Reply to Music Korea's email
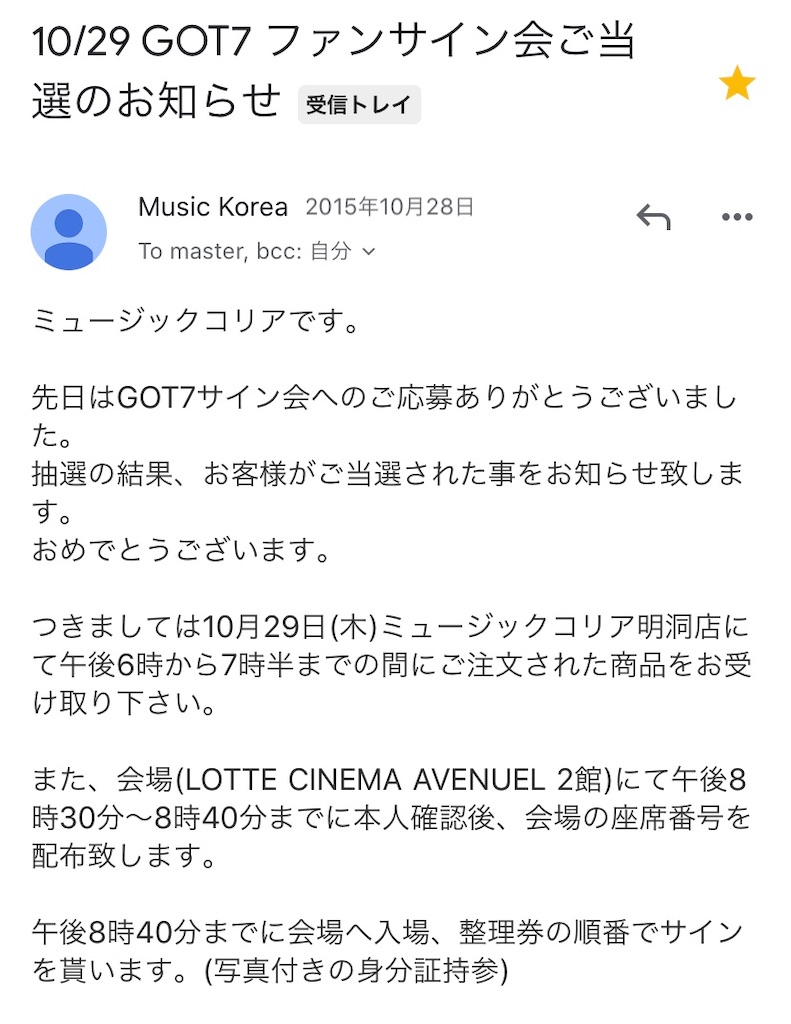 pos(653,216)
